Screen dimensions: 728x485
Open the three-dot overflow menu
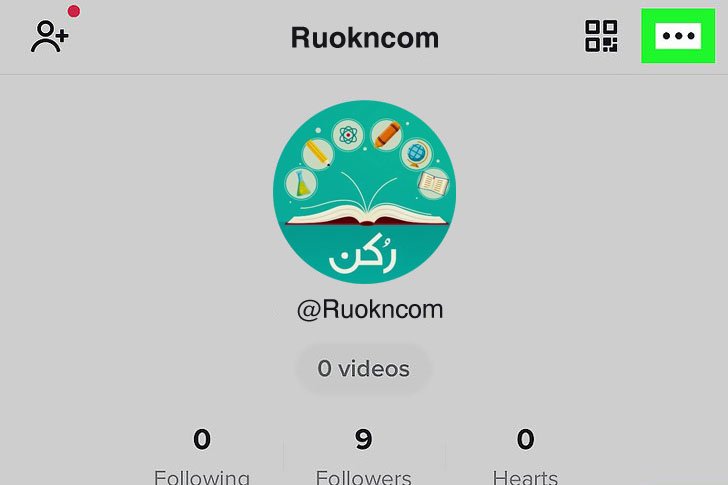click(678, 36)
